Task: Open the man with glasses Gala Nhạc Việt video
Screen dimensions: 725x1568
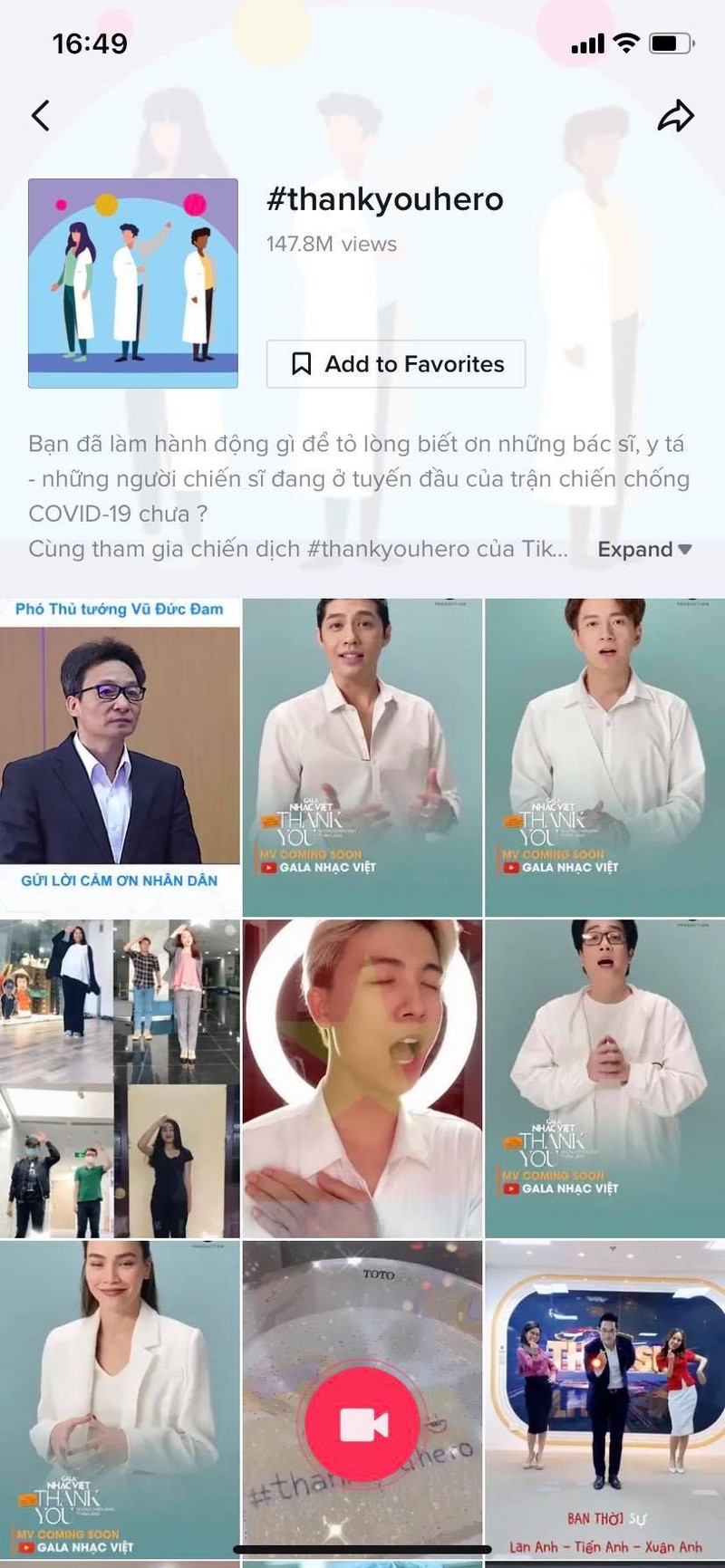Action: 604,1078
